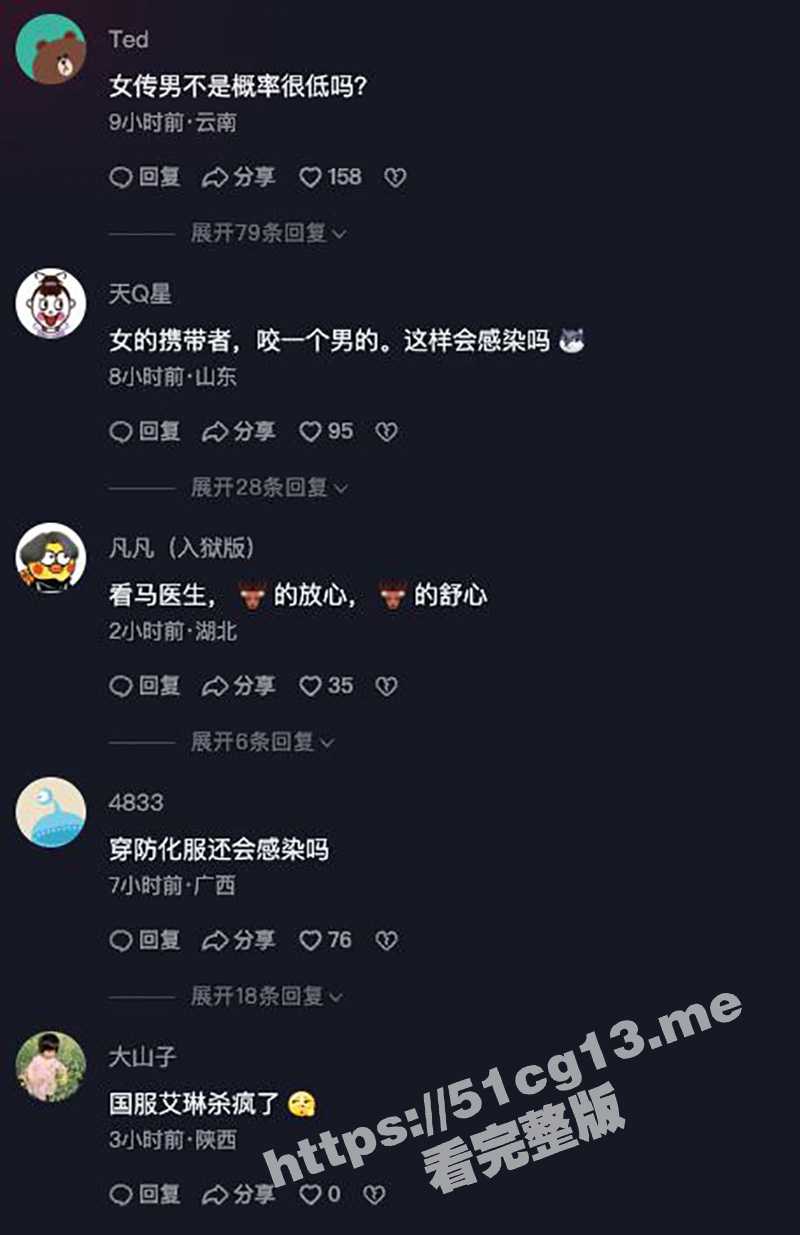Reply to 大山子's comment
This screenshot has height=1235, width=800.
[x=145, y=1194]
